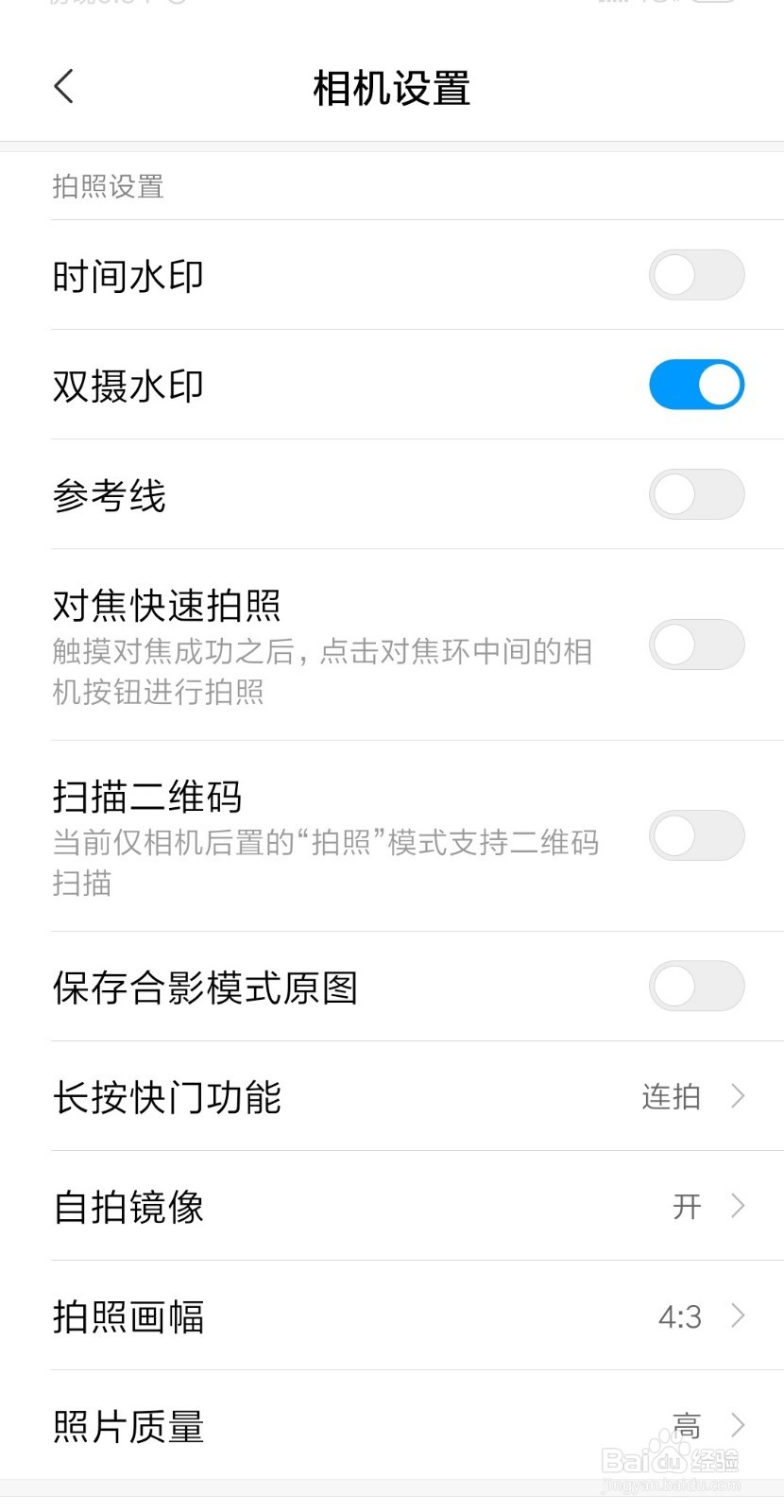Viewport: 784px width, 1512px height.
Task: Enable 对焦快速拍照 focus quick shot
Action: click(x=696, y=644)
